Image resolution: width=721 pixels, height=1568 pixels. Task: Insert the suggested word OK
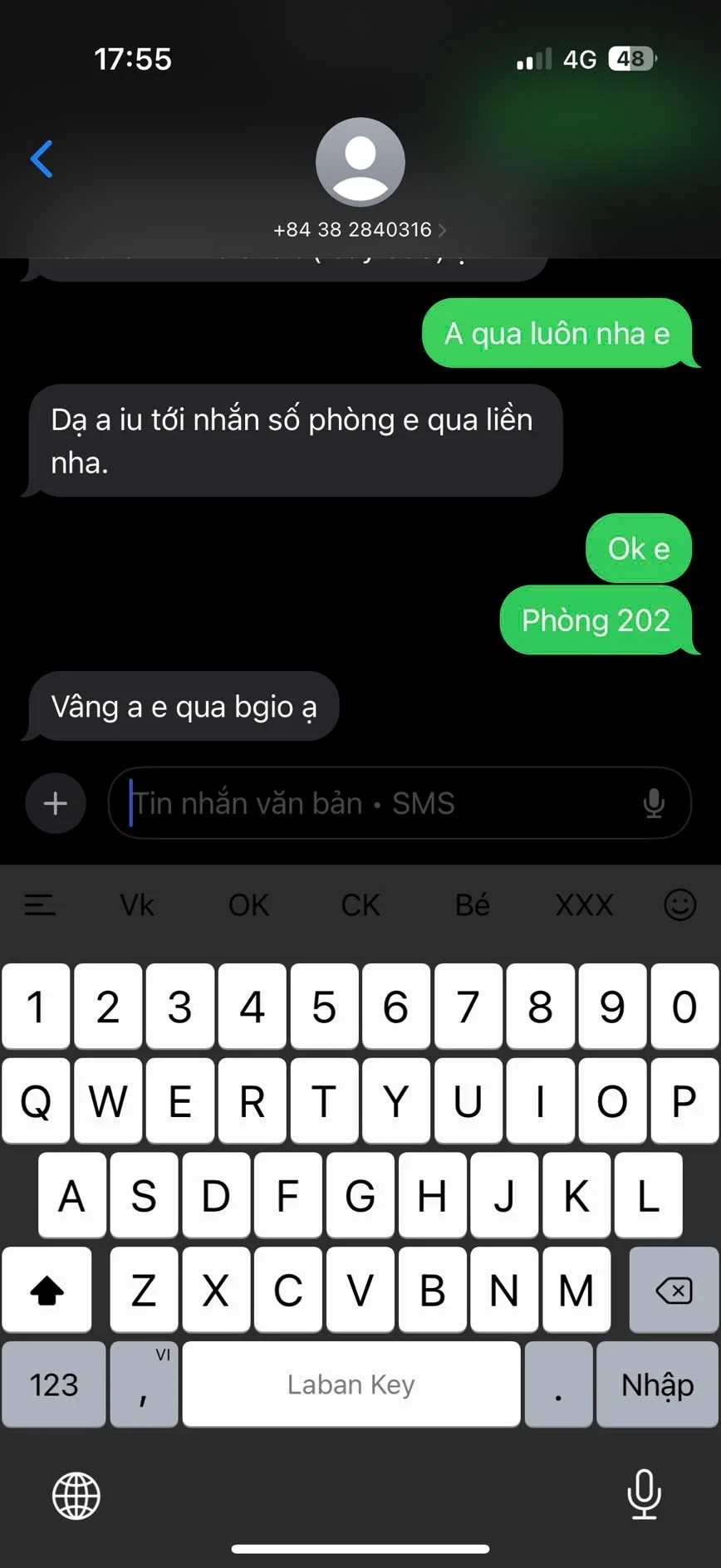point(248,904)
